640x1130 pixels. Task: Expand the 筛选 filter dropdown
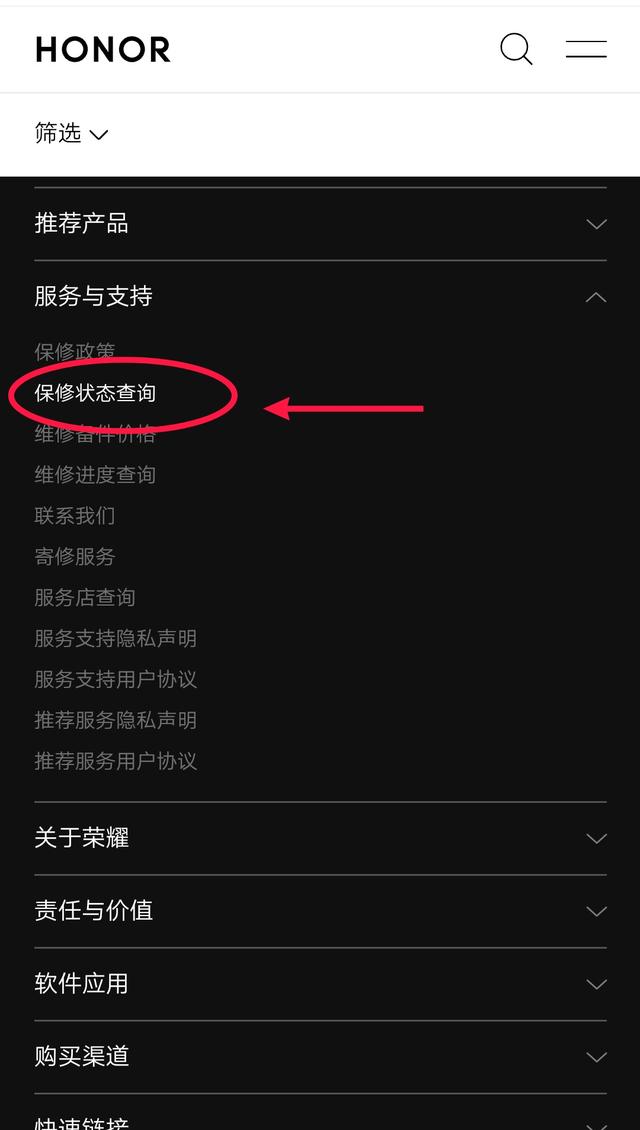click(71, 133)
